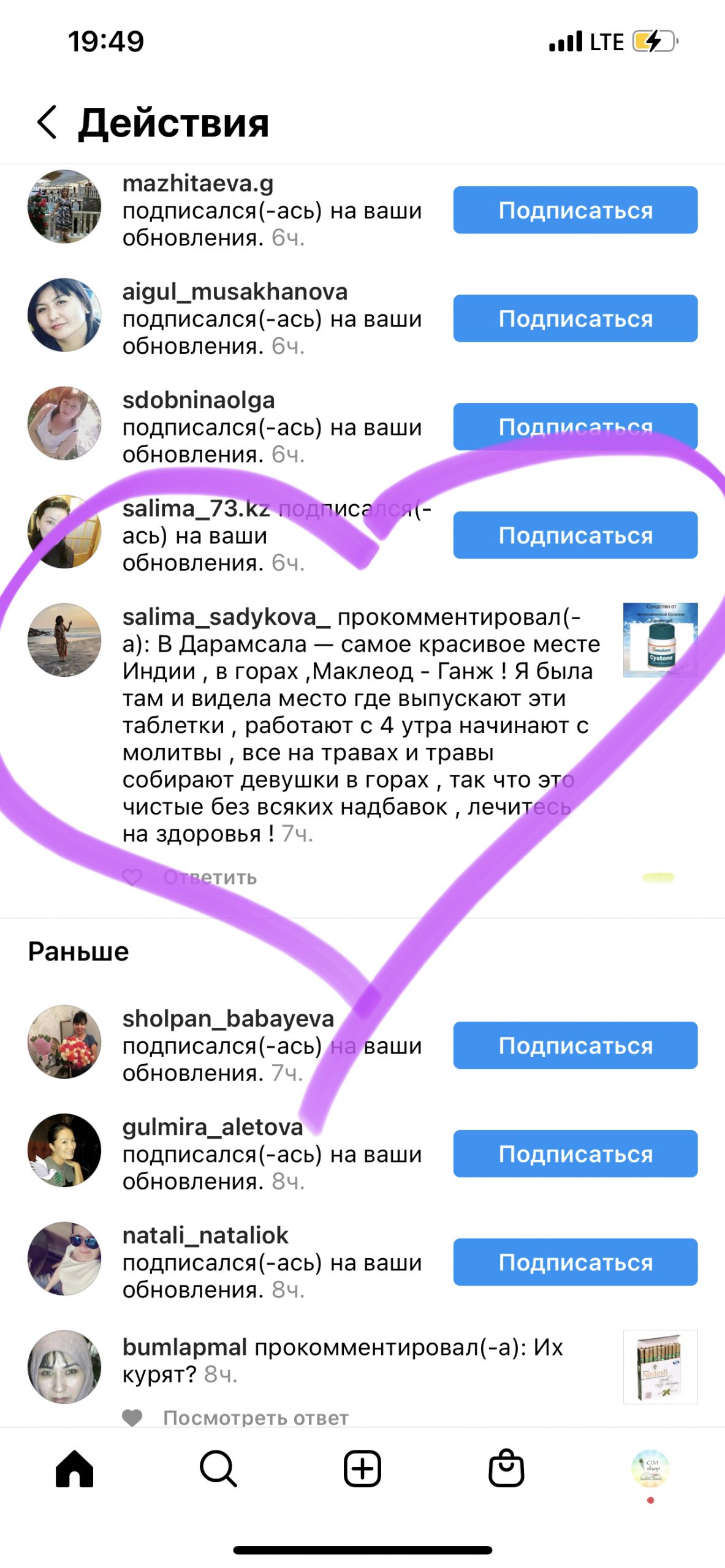
Task: Open the Cystone post thumbnail
Action: click(x=660, y=639)
